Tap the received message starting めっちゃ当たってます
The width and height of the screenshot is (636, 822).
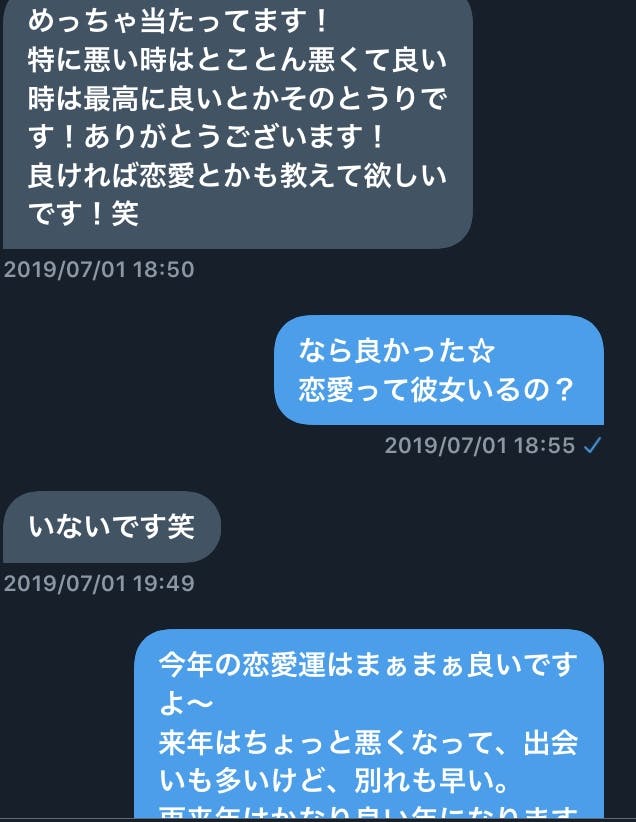pyautogui.click(x=236, y=120)
